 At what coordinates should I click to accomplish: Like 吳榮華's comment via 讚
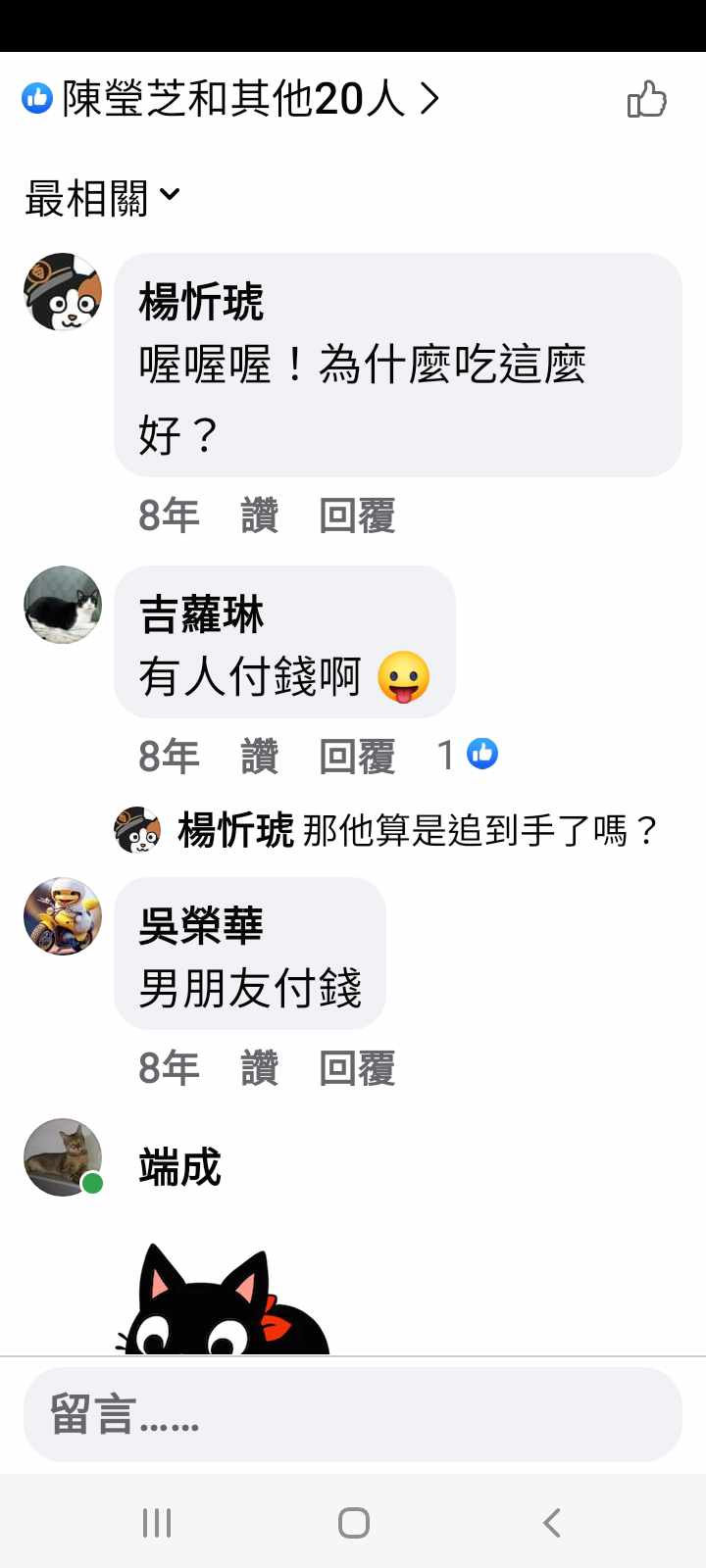coord(260,1068)
